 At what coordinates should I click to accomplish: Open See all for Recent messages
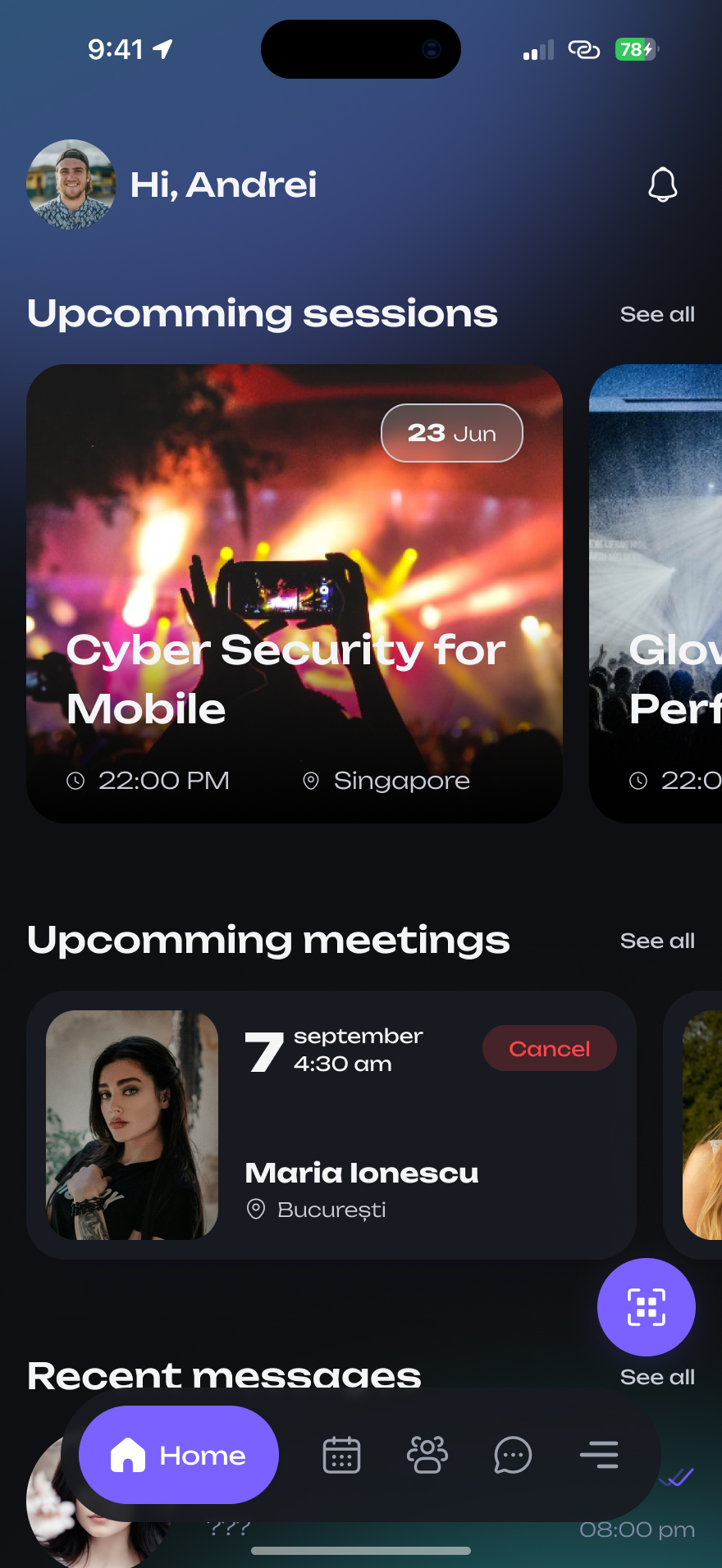[x=656, y=1376]
